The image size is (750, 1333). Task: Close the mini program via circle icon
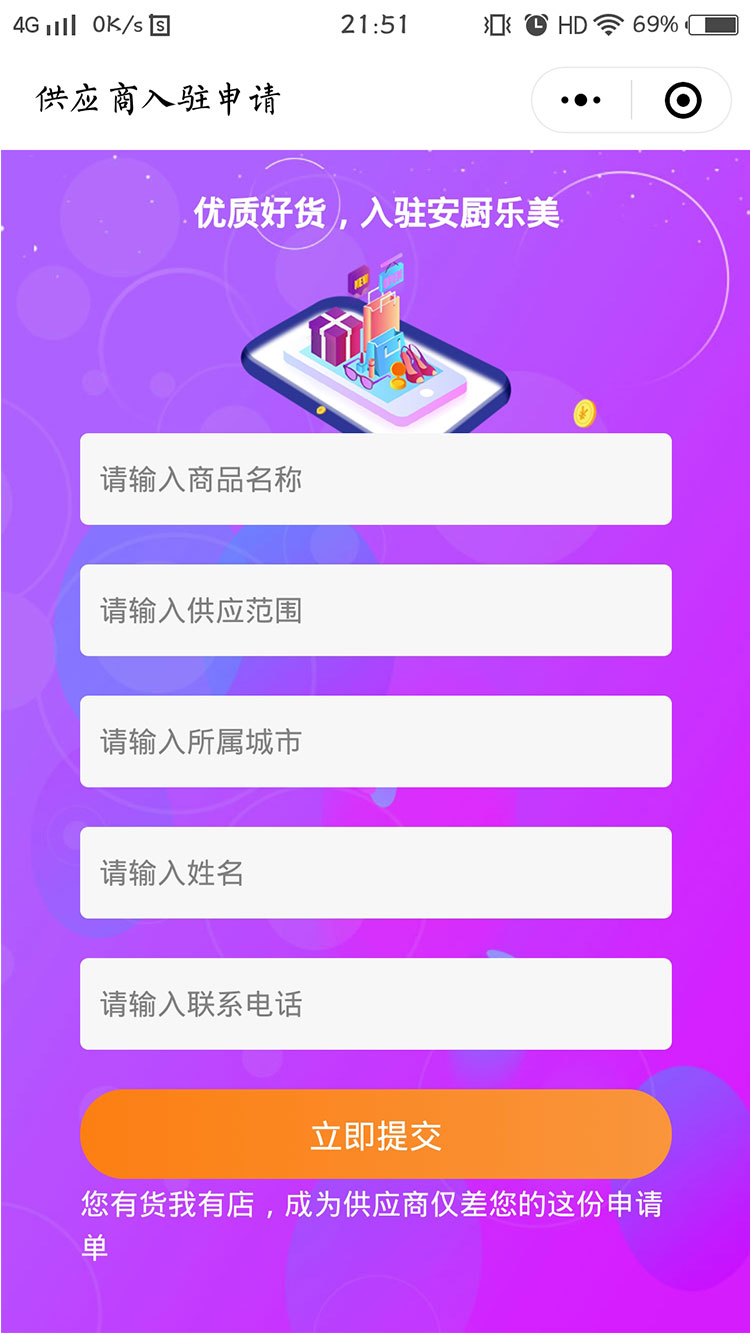[683, 100]
